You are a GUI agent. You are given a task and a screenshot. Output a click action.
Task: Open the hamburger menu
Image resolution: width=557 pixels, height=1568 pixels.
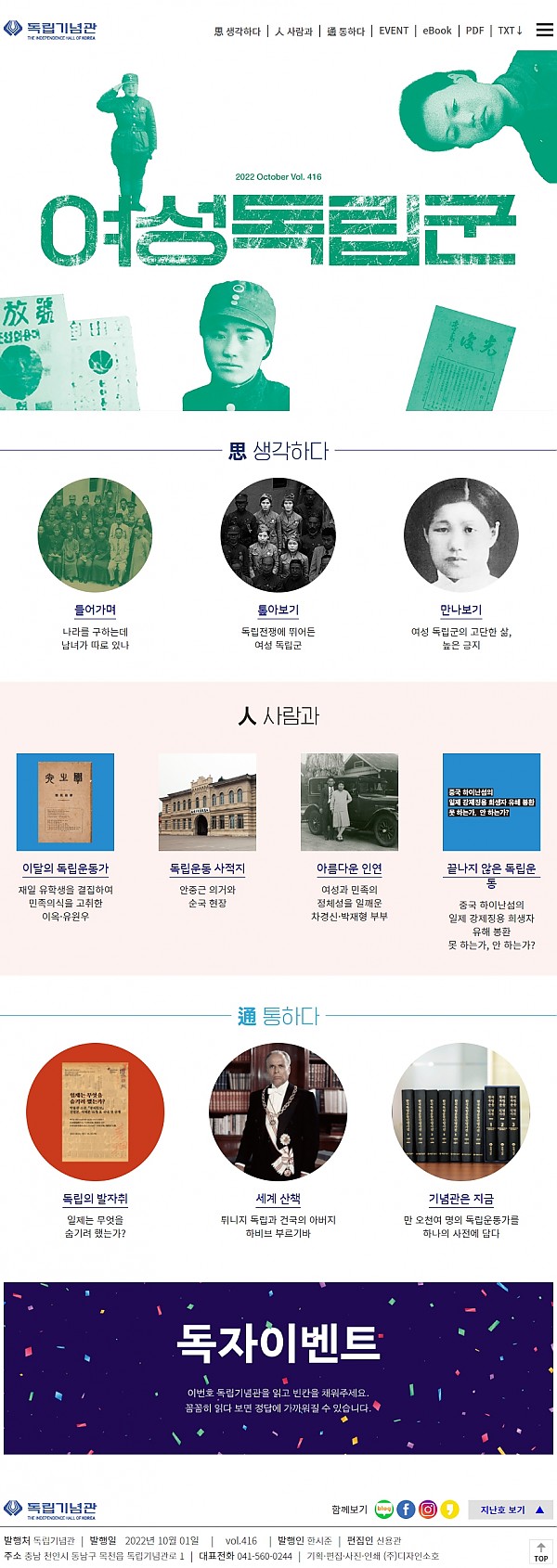(545, 30)
